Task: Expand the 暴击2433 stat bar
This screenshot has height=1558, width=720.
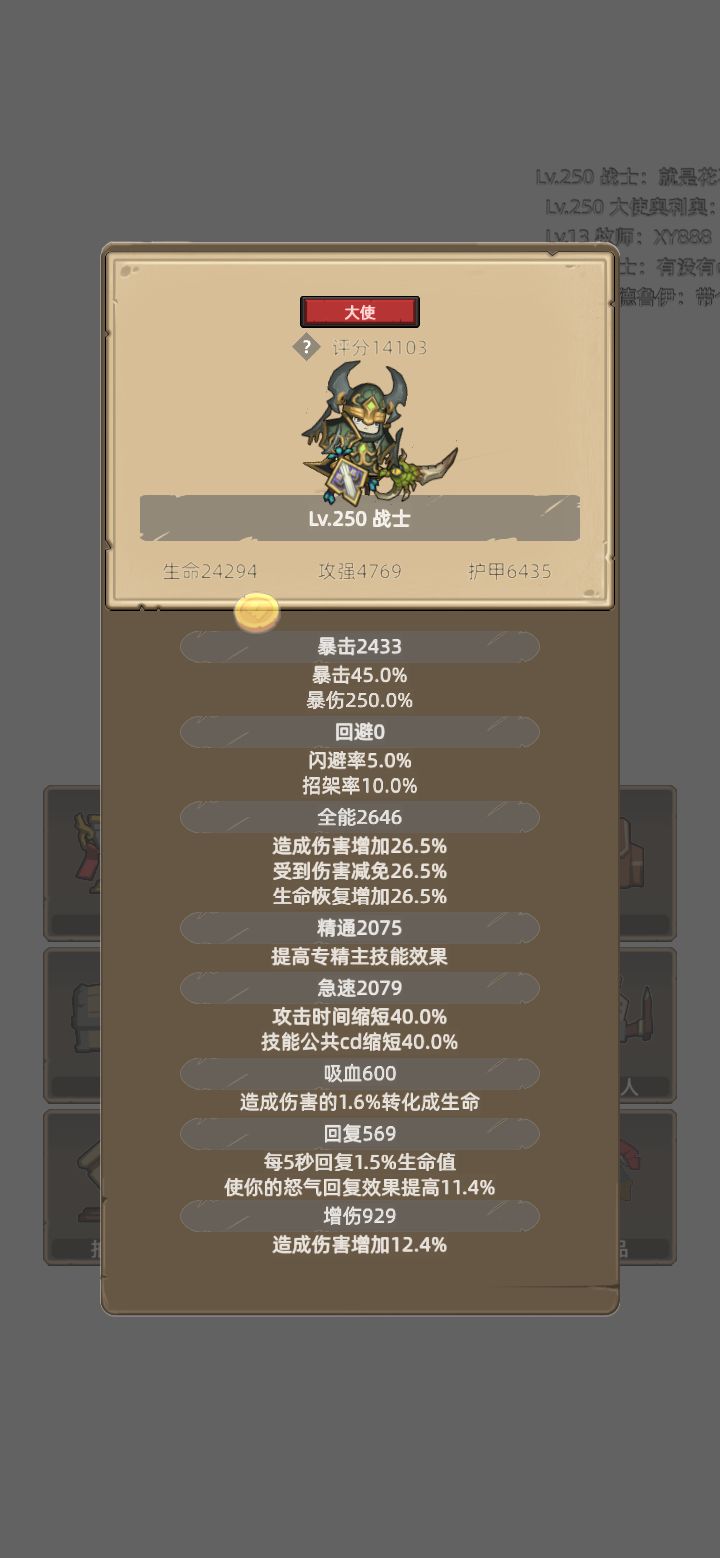Action: point(359,646)
